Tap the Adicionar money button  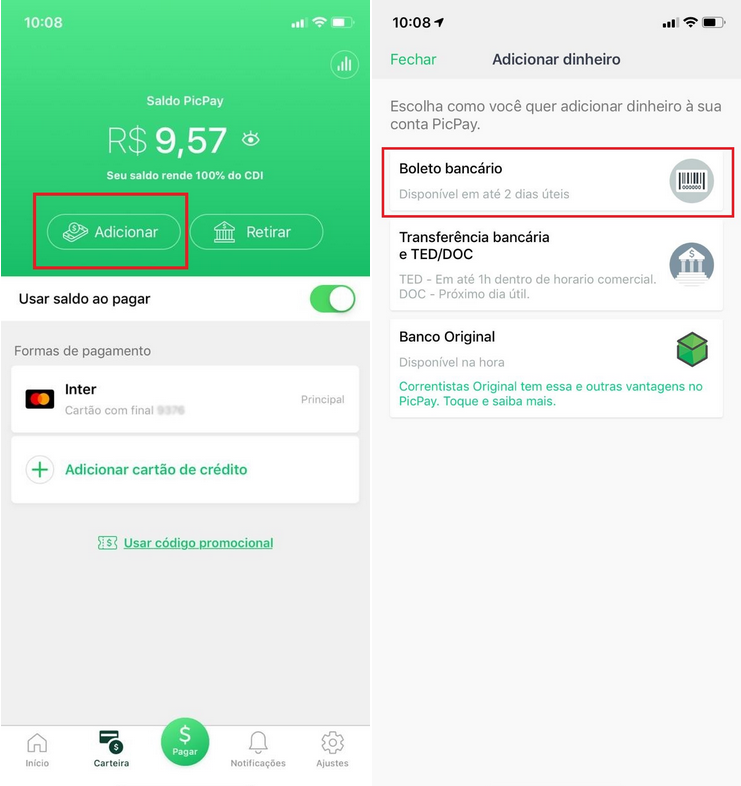(113, 232)
